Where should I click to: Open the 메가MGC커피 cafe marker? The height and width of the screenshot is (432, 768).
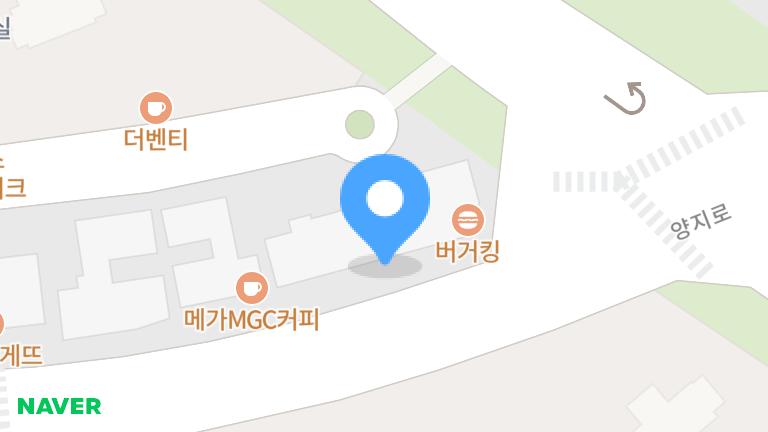click(x=251, y=288)
